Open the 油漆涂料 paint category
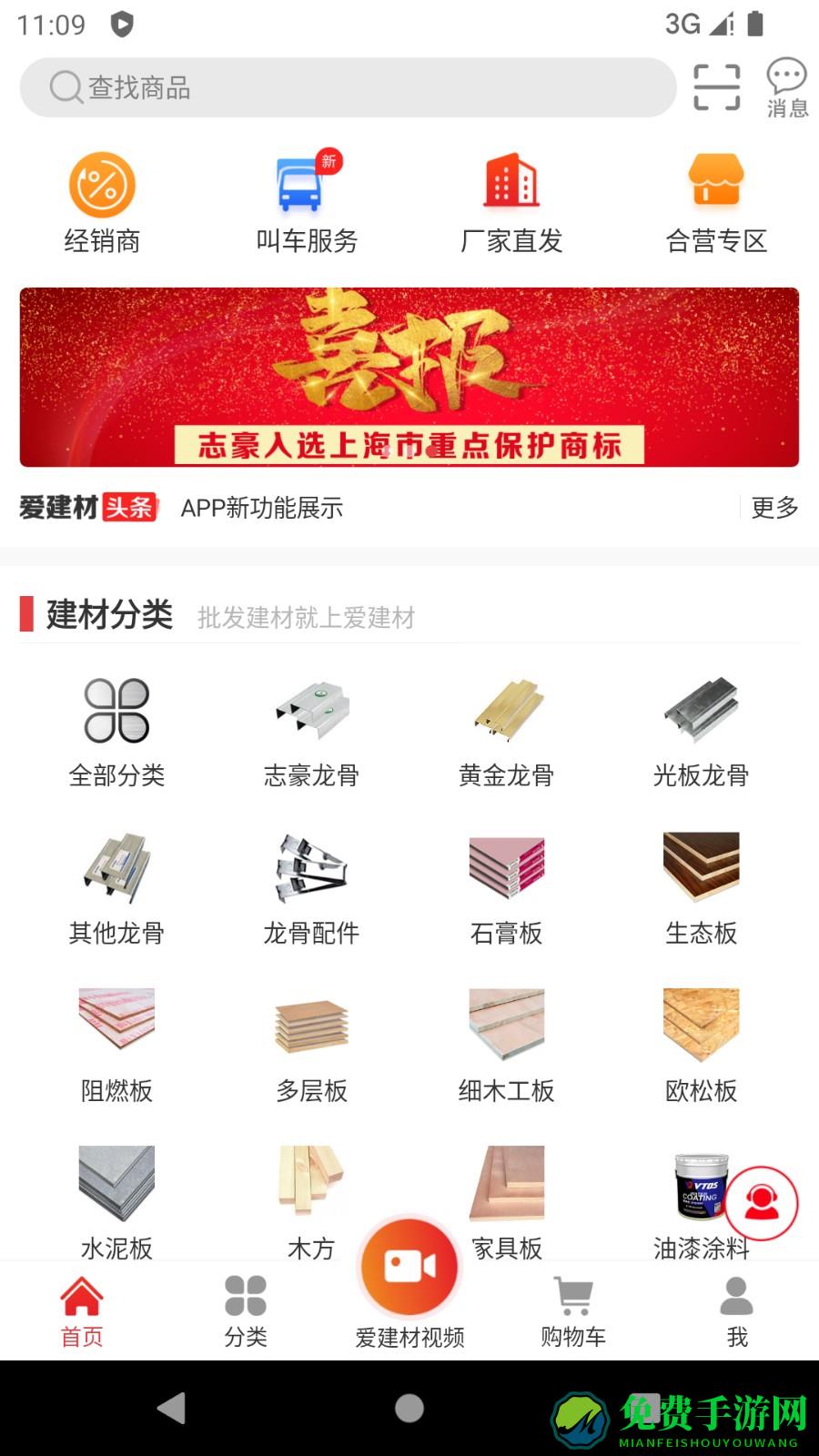 [x=701, y=1199]
